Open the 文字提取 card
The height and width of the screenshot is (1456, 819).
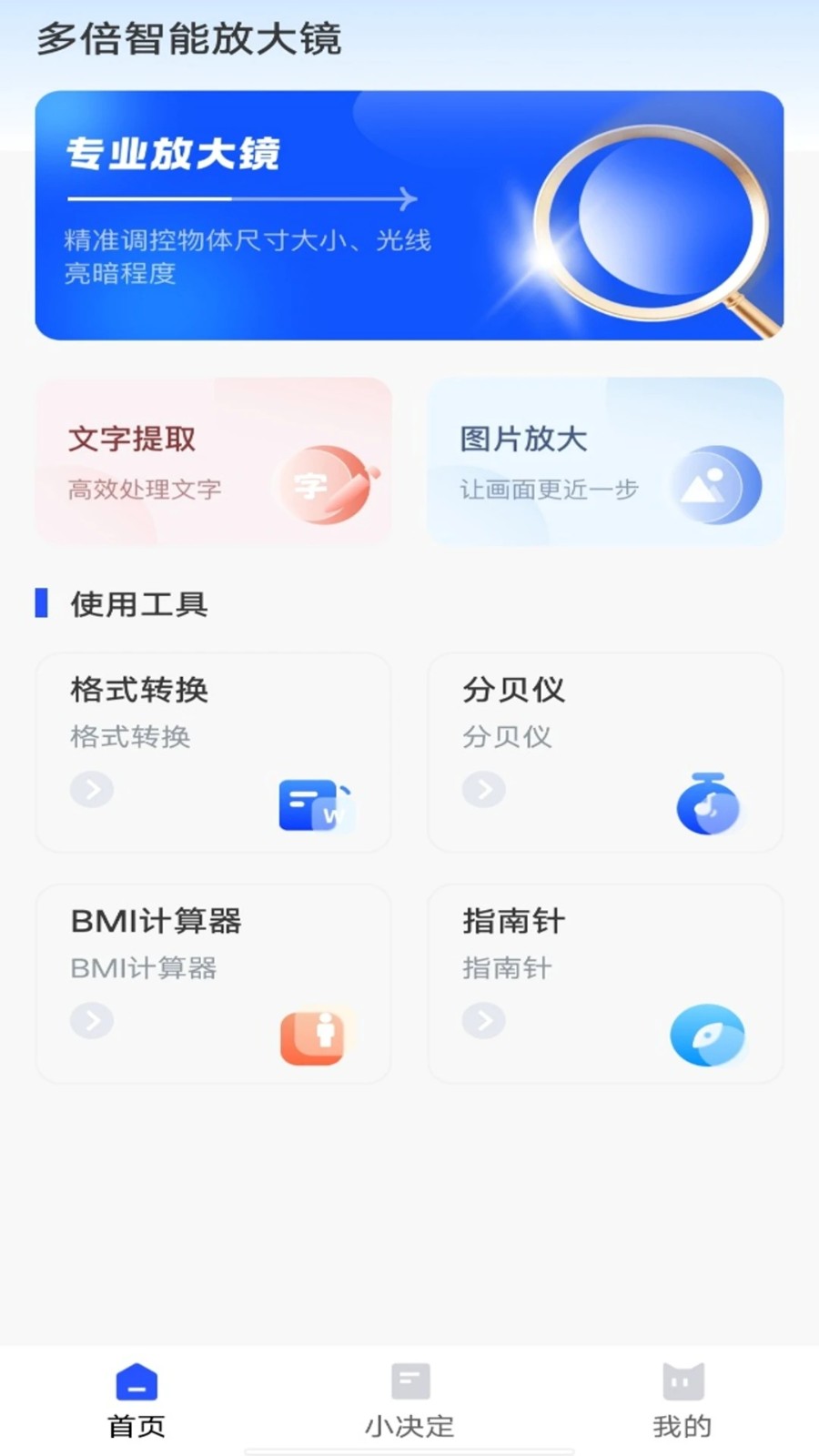click(214, 461)
